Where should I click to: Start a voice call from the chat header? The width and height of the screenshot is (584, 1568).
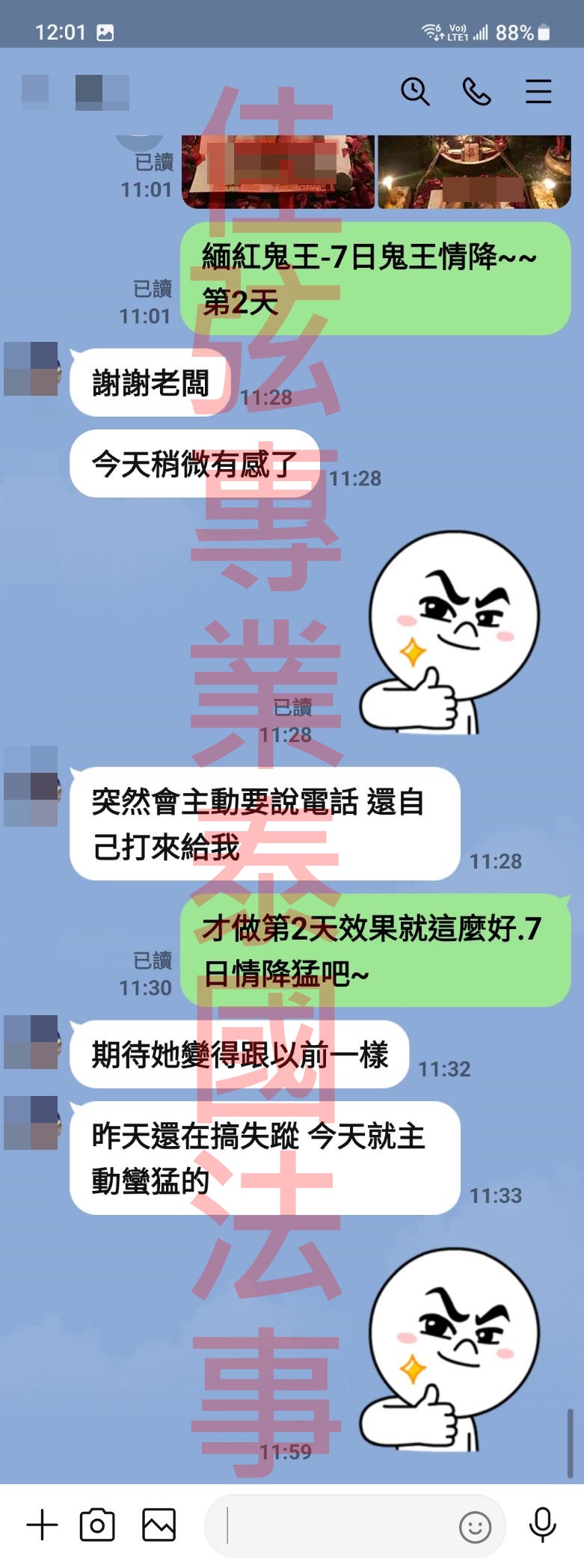(476, 92)
